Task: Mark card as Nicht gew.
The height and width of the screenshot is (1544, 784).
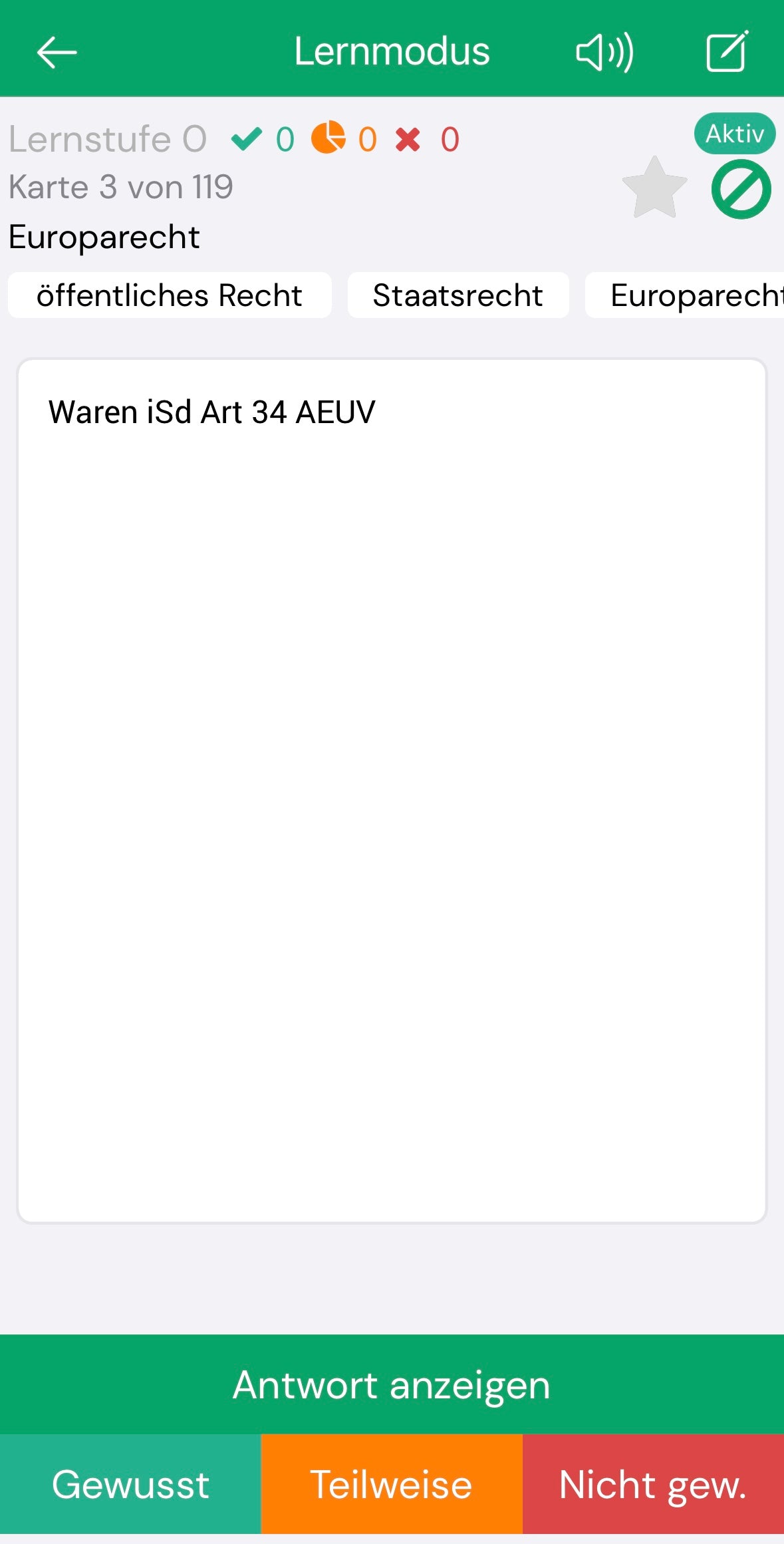Action: 653,1484
